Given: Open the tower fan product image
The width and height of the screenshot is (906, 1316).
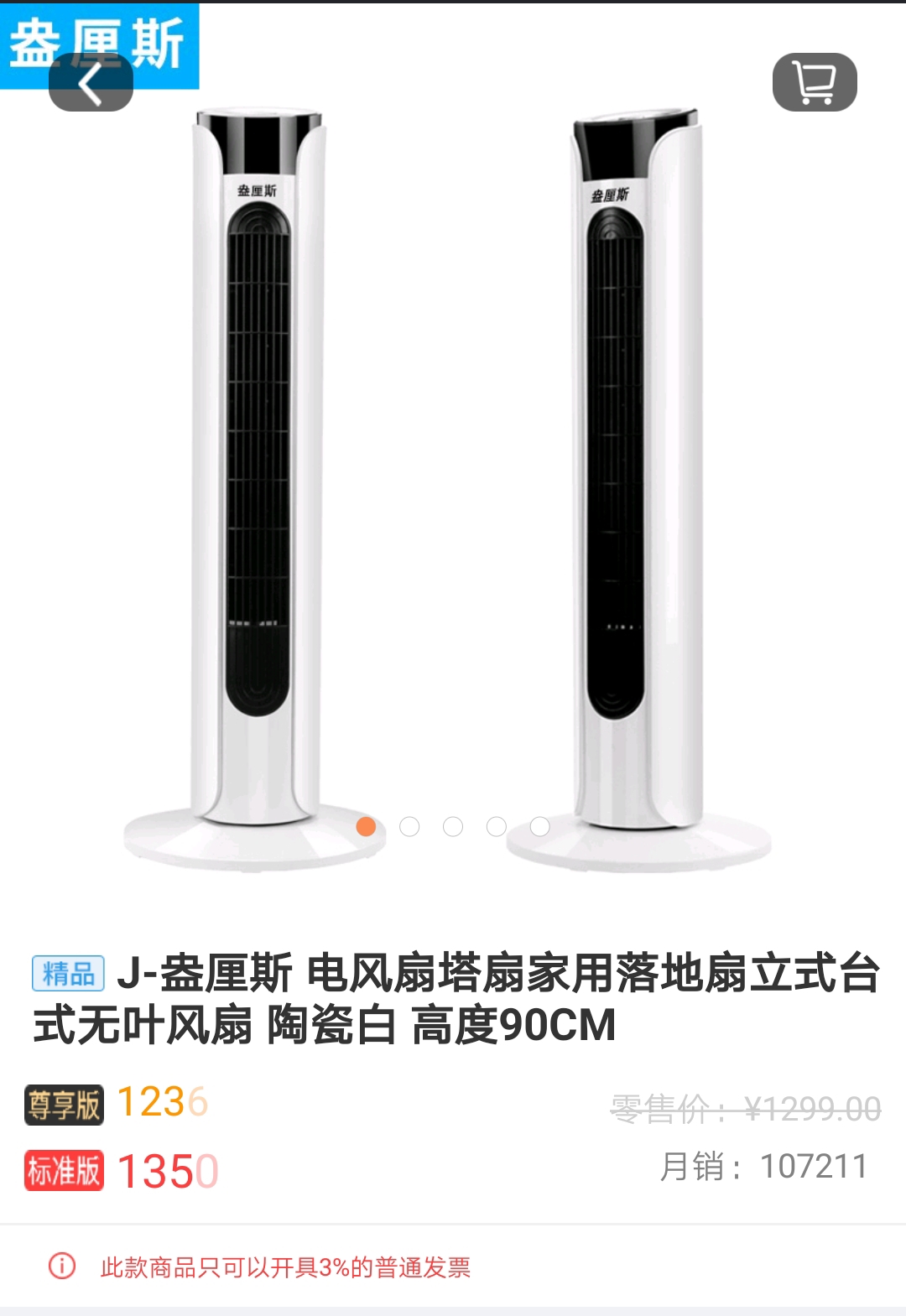Looking at the screenshot, I should [453, 470].
